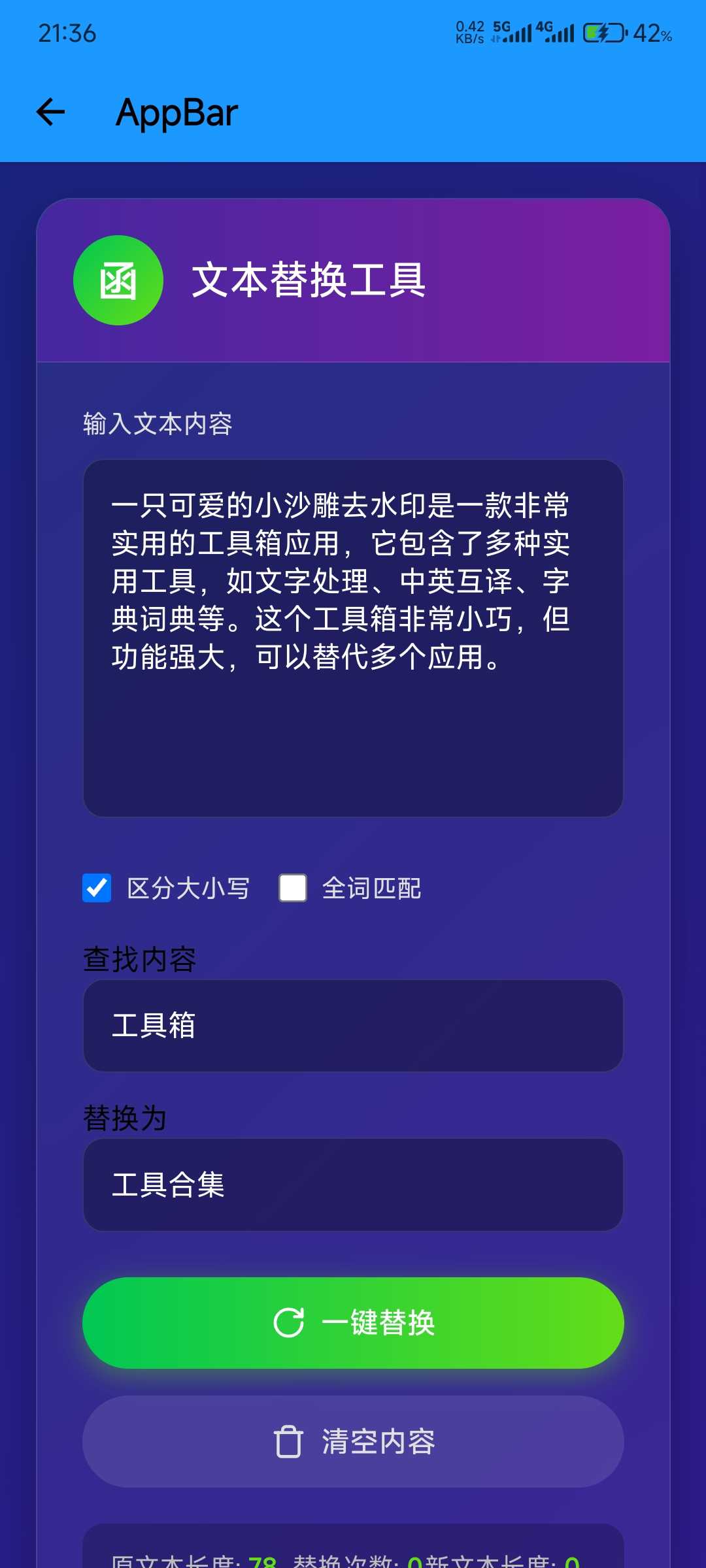706x1568 pixels.
Task: Clear everything with 清空内容
Action: click(353, 1442)
